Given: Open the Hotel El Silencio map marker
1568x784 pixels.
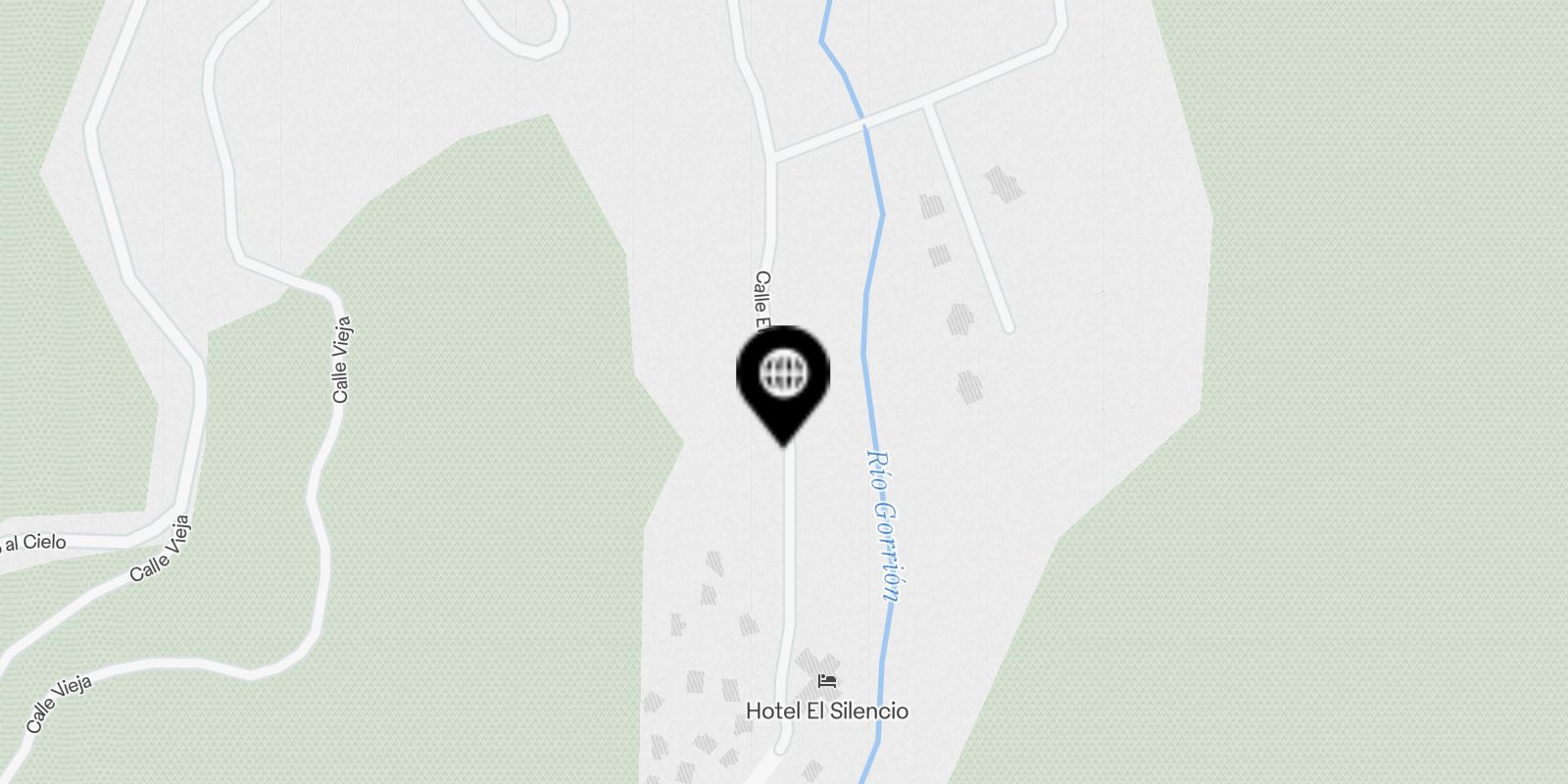Looking at the screenshot, I should point(827,682).
